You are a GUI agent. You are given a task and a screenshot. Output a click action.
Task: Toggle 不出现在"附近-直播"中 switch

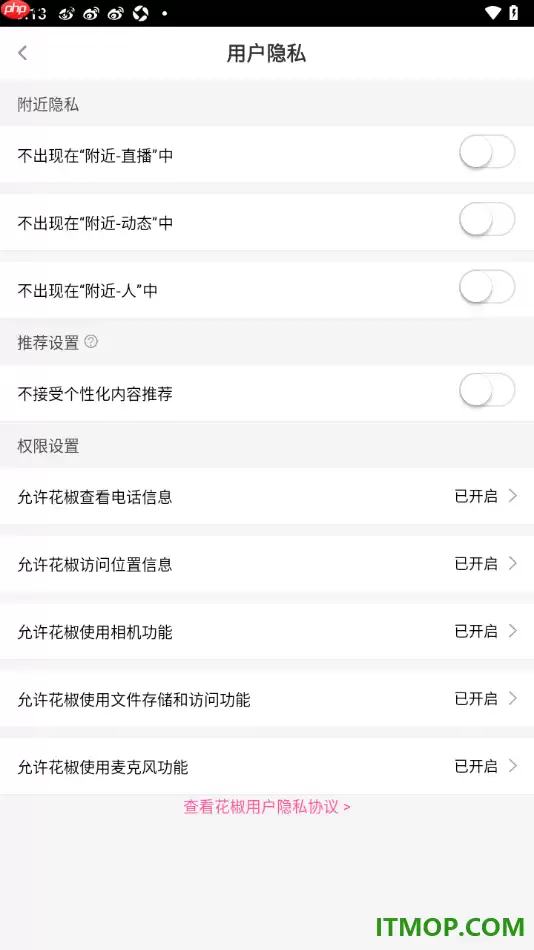point(487,153)
